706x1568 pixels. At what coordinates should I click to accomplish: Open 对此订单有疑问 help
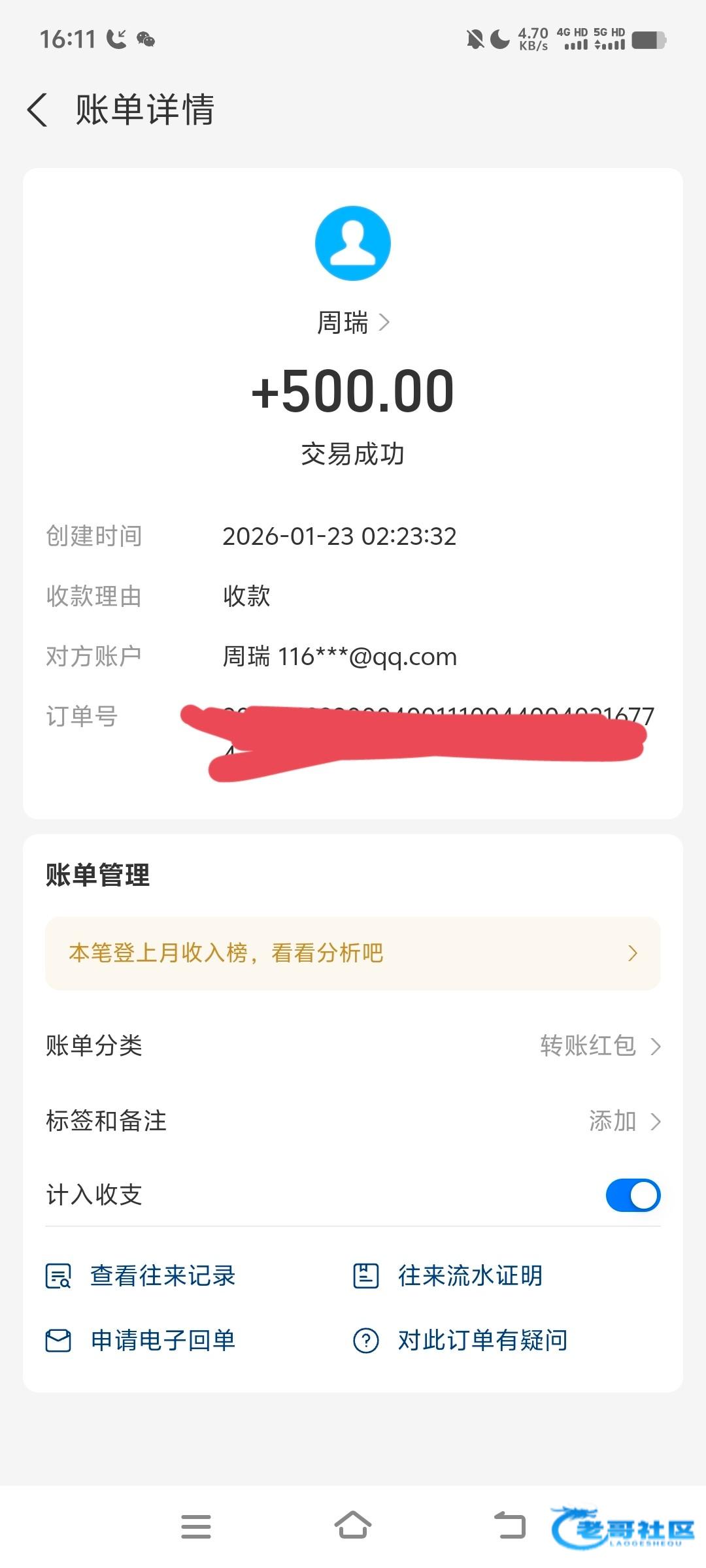click(x=460, y=1341)
